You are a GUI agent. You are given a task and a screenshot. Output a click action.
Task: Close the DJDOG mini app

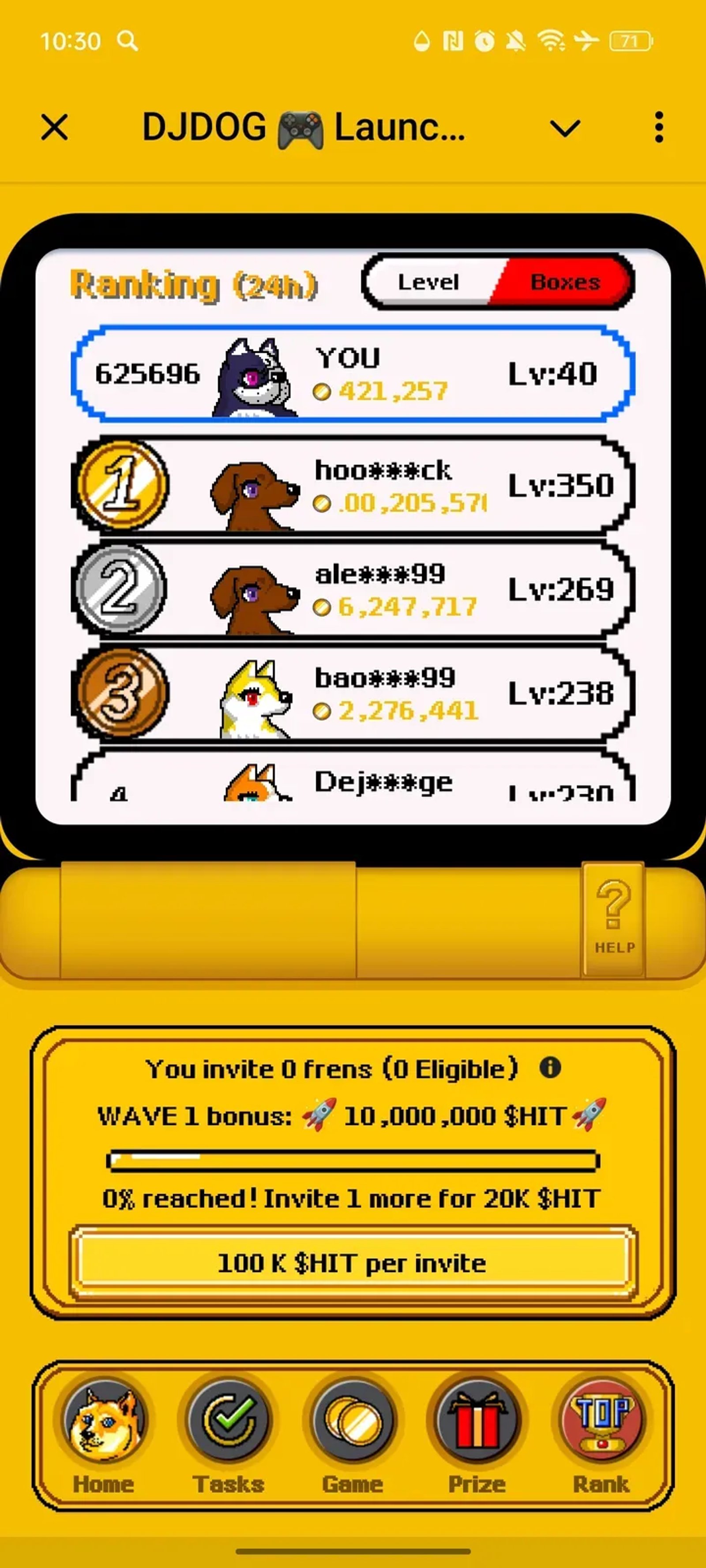(x=55, y=128)
